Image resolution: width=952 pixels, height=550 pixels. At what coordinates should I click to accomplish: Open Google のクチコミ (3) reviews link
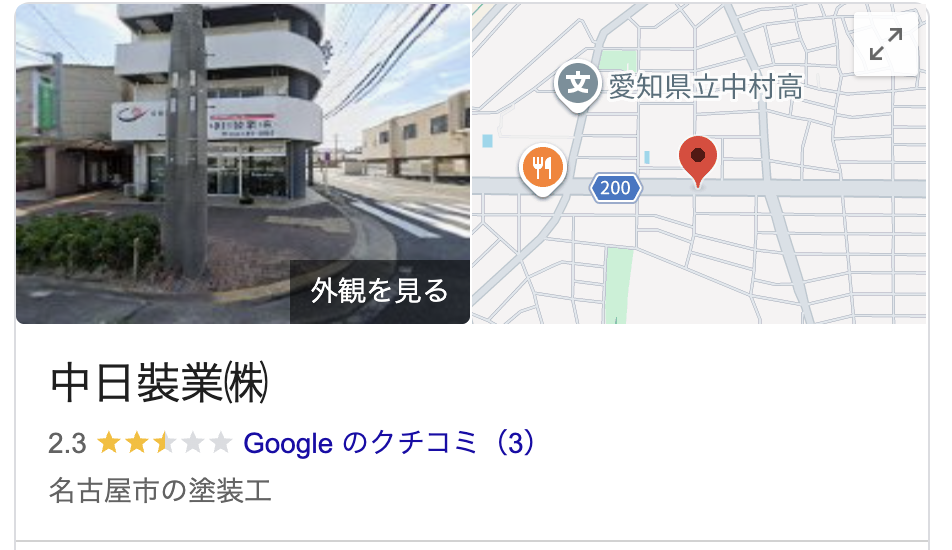click(388, 443)
